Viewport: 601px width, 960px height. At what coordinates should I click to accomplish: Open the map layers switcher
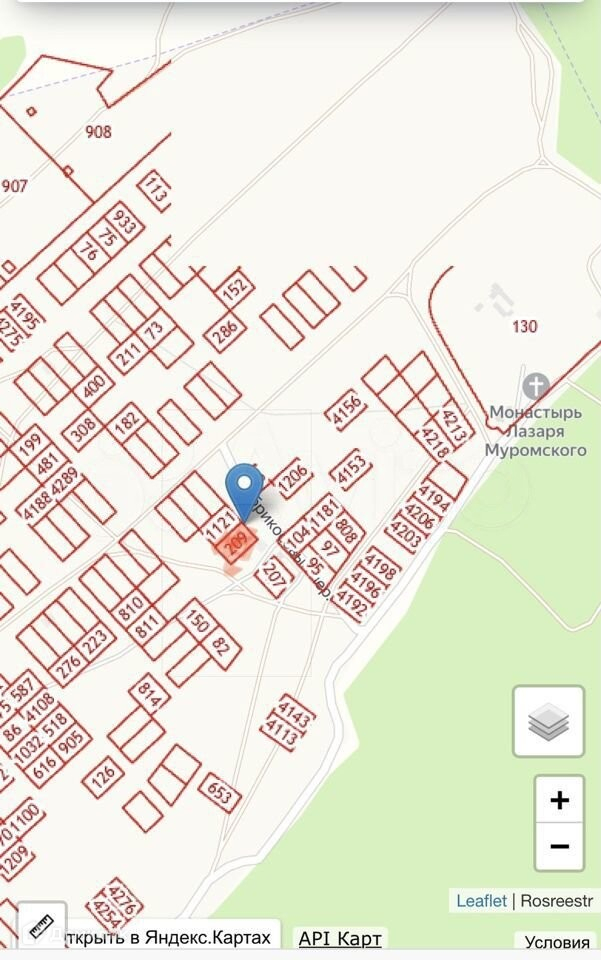pos(548,721)
